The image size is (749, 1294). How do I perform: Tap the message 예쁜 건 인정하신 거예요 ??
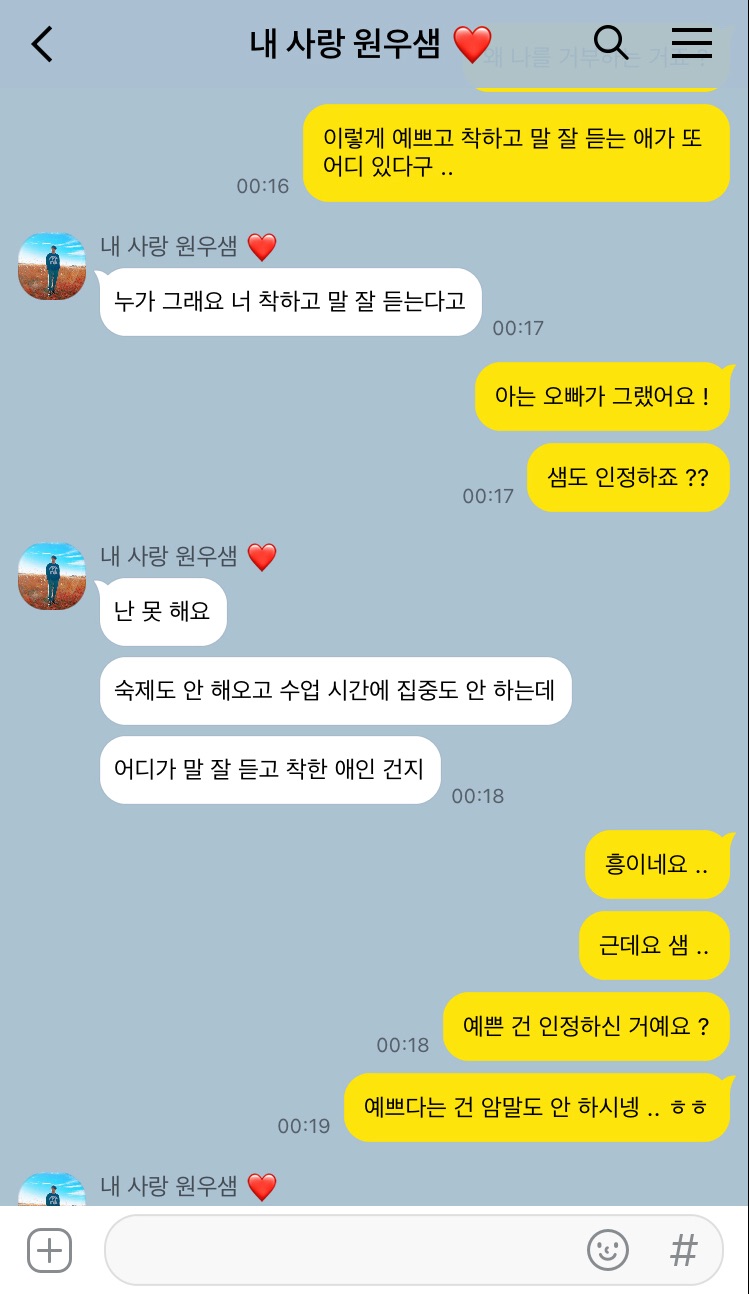587,1027
